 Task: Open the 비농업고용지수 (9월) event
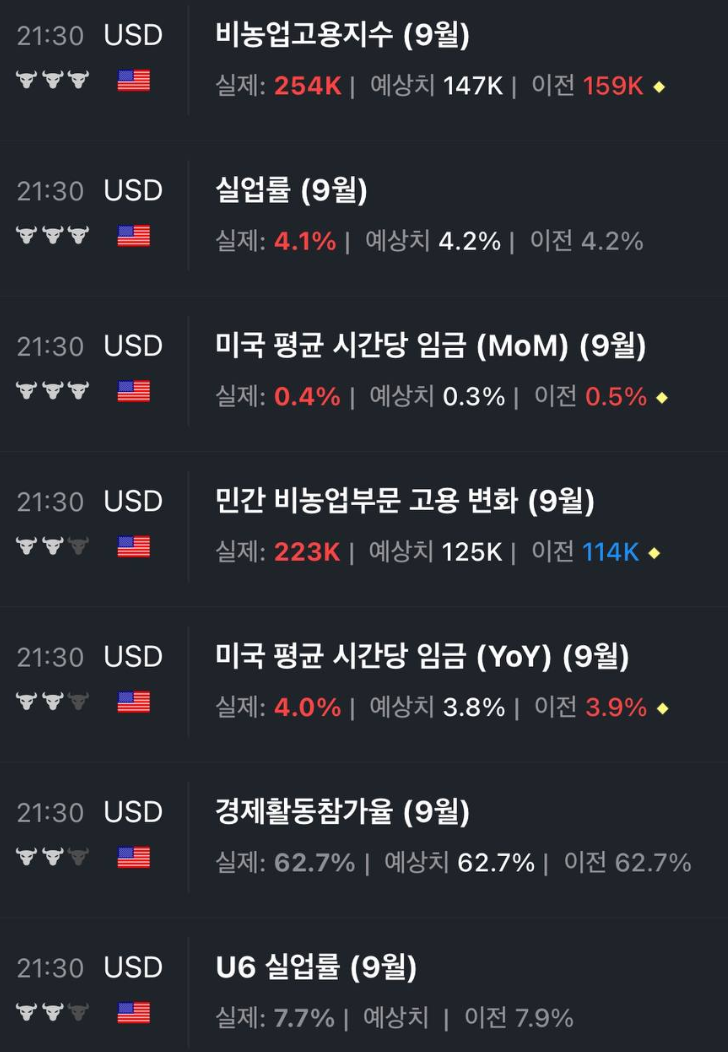[342, 36]
